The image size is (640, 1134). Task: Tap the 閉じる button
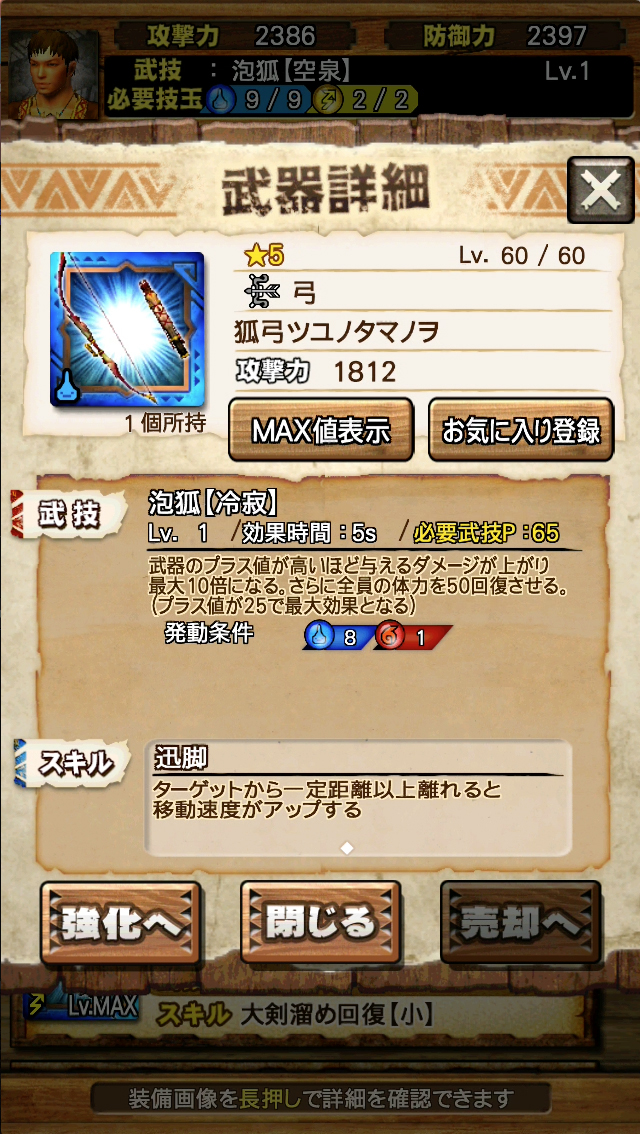pyautogui.click(x=320, y=922)
